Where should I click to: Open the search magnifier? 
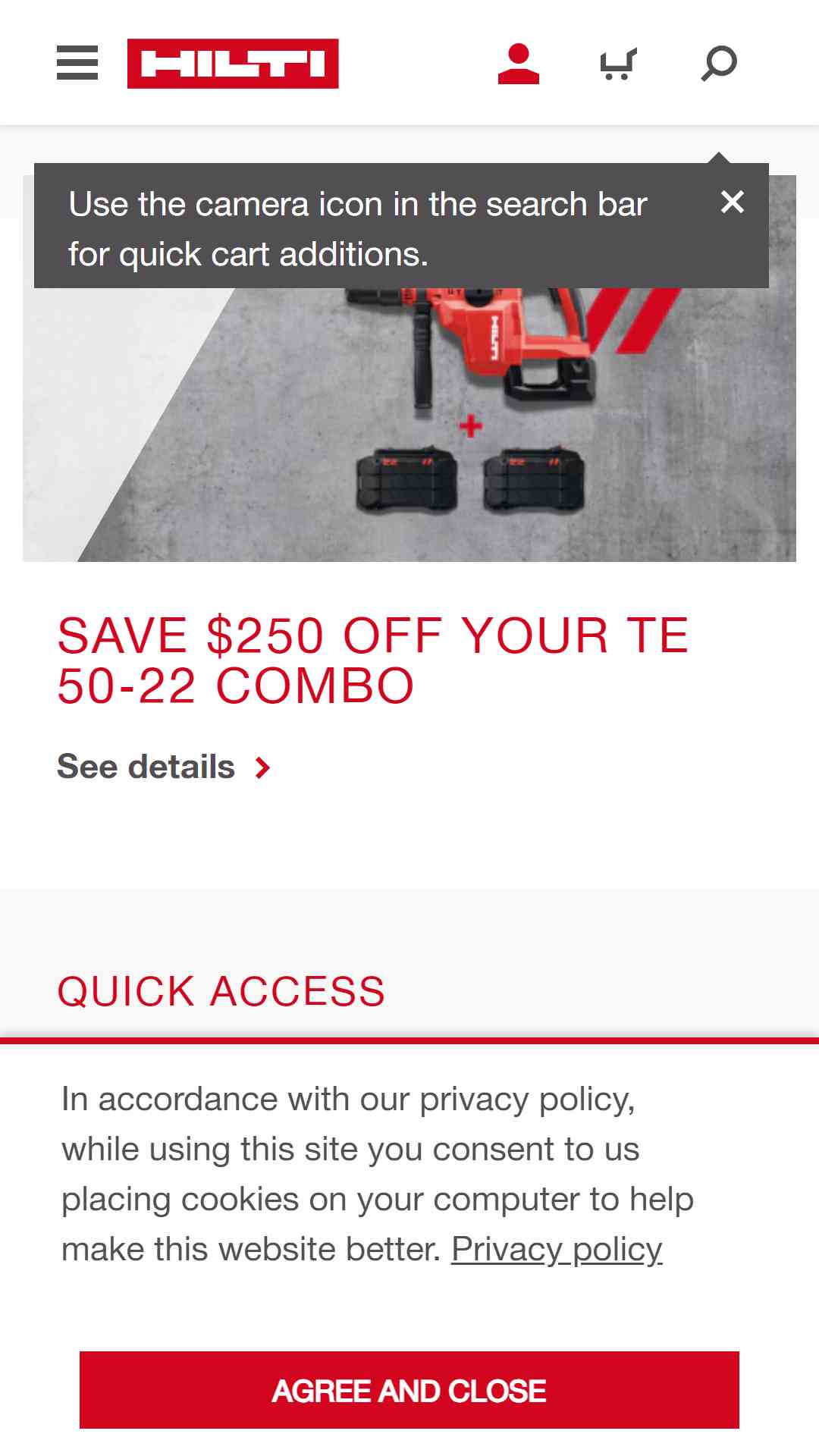[x=719, y=64]
